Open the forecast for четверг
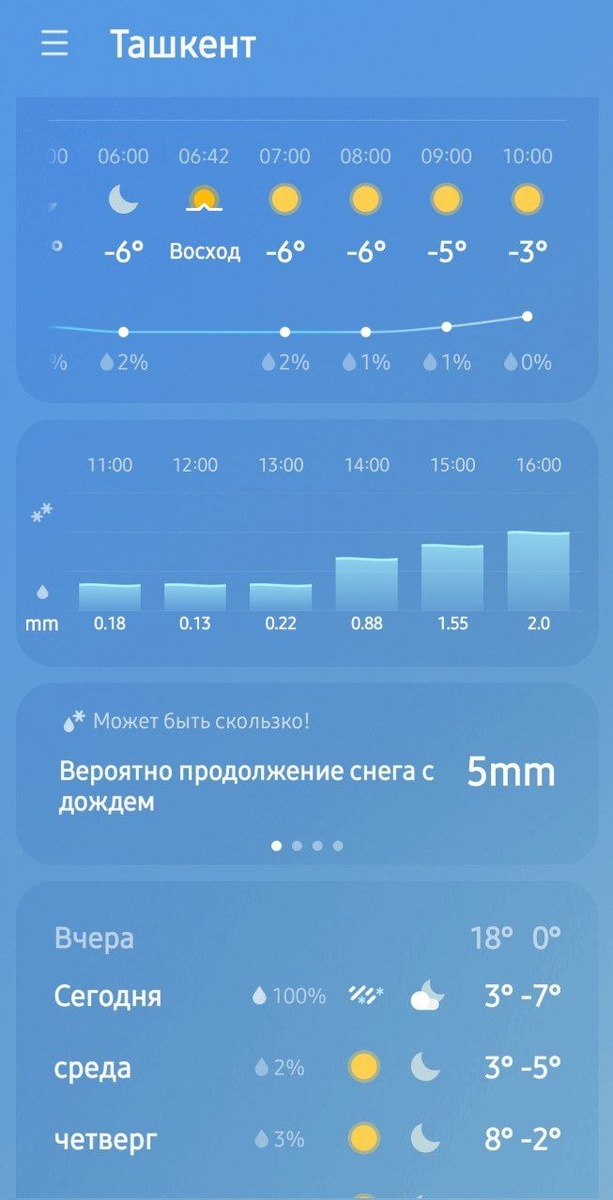This screenshot has width=613, height=1200. pyautogui.click(x=307, y=1139)
